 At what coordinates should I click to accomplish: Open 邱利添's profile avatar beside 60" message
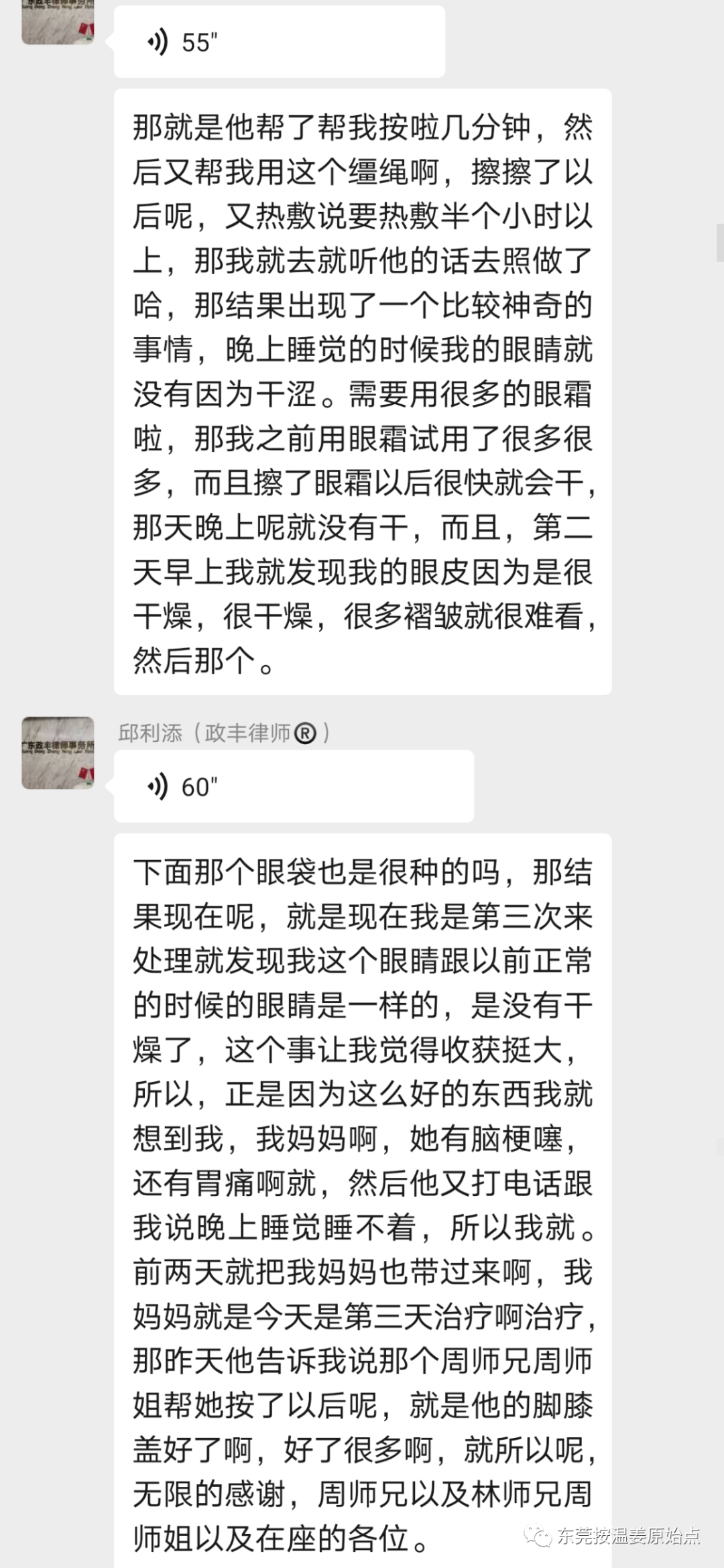(x=58, y=752)
